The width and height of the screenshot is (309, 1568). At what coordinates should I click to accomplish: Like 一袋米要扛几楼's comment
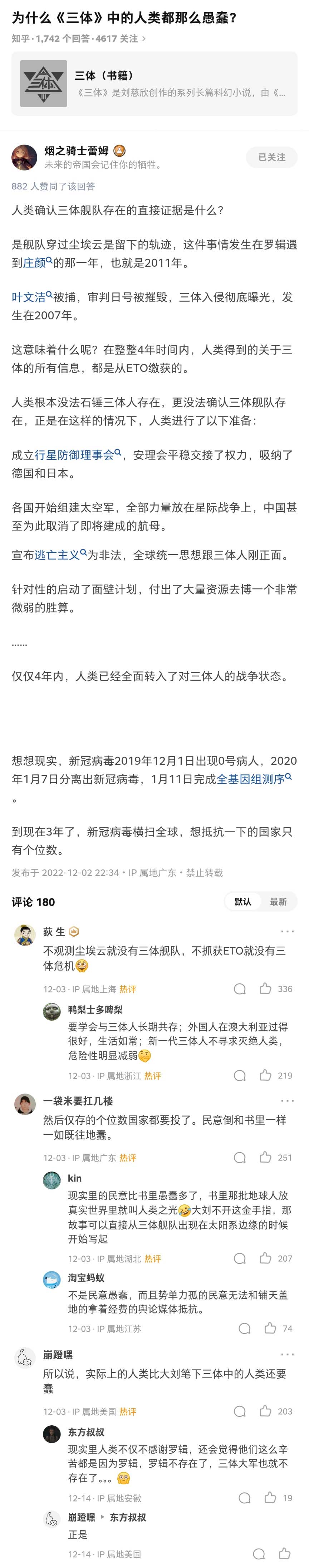tap(266, 1158)
